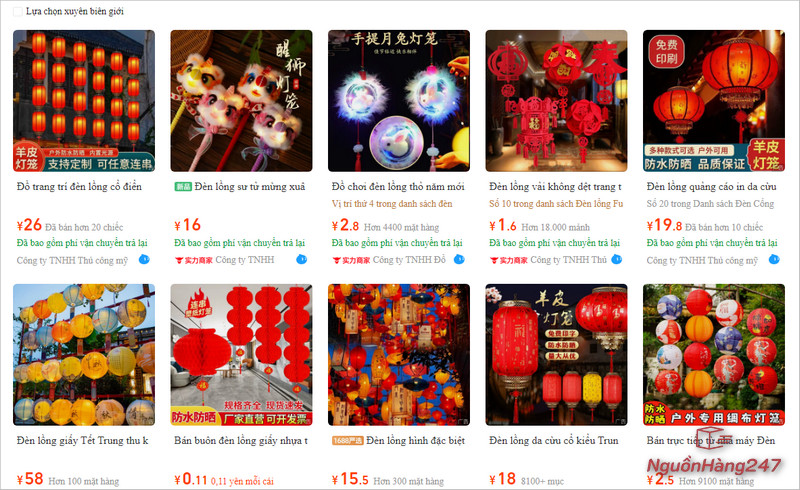Open seller 'Công ty TNHH Thủ công mỹ'
The width and height of the screenshot is (800, 490).
click(72, 260)
